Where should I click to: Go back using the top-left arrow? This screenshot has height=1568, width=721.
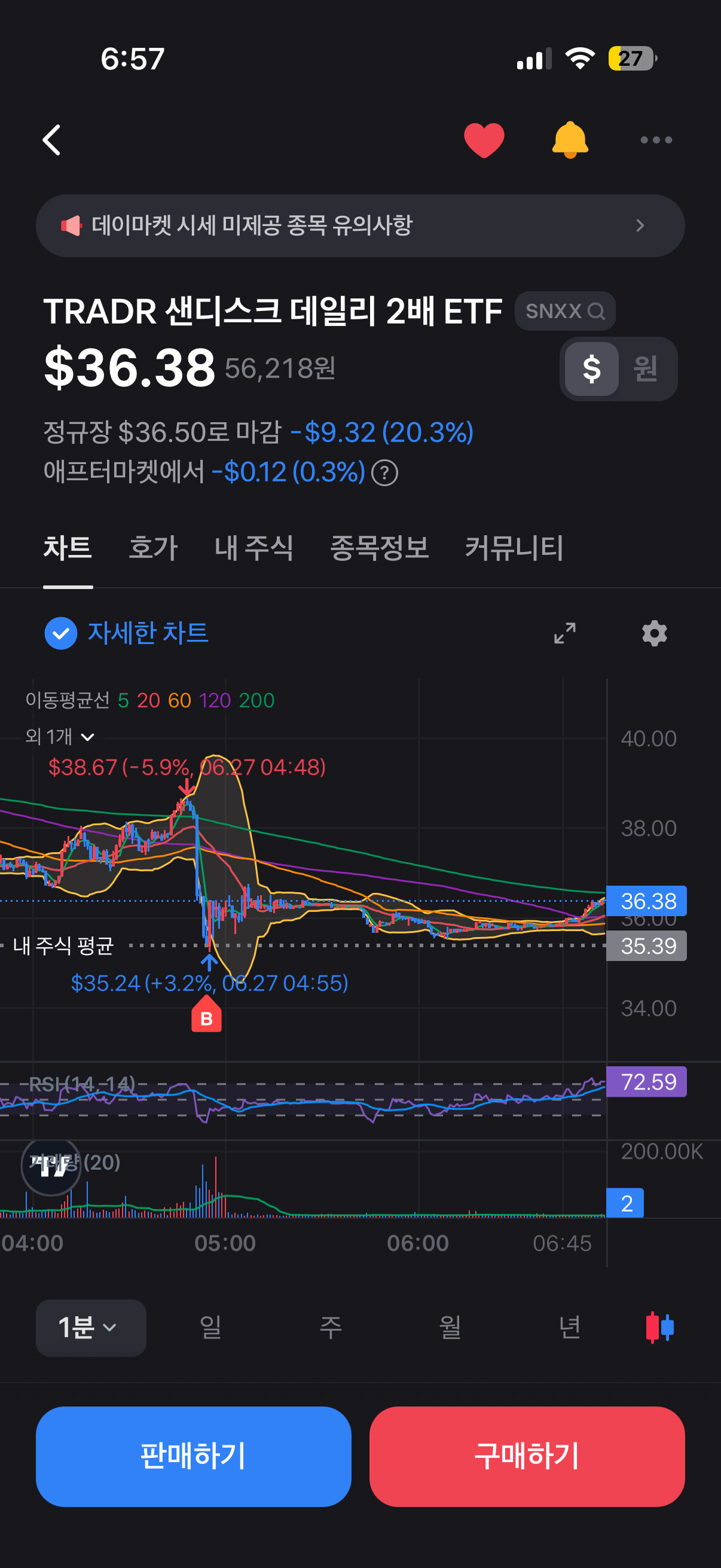click(52, 140)
